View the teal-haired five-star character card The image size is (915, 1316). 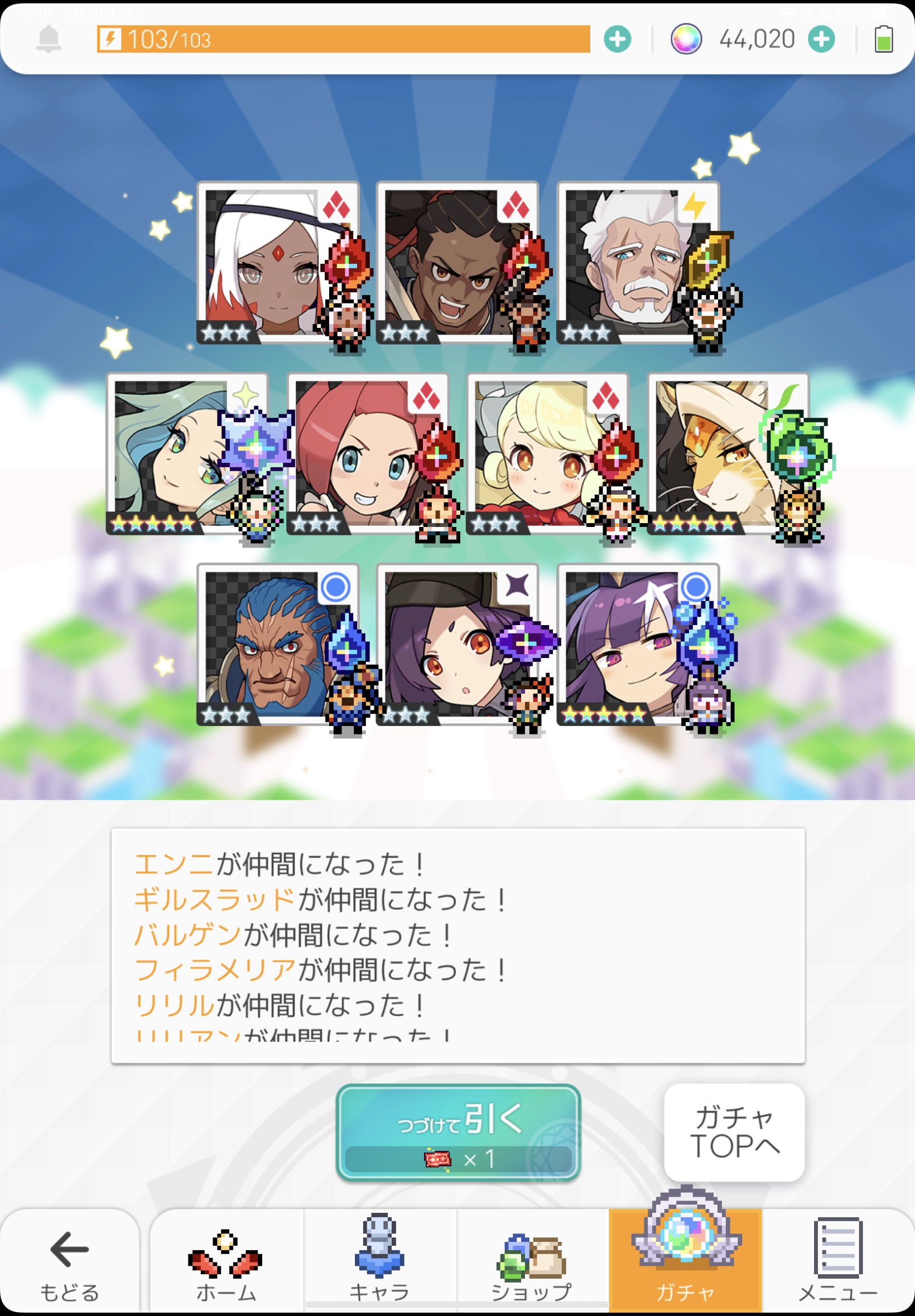pos(178,454)
